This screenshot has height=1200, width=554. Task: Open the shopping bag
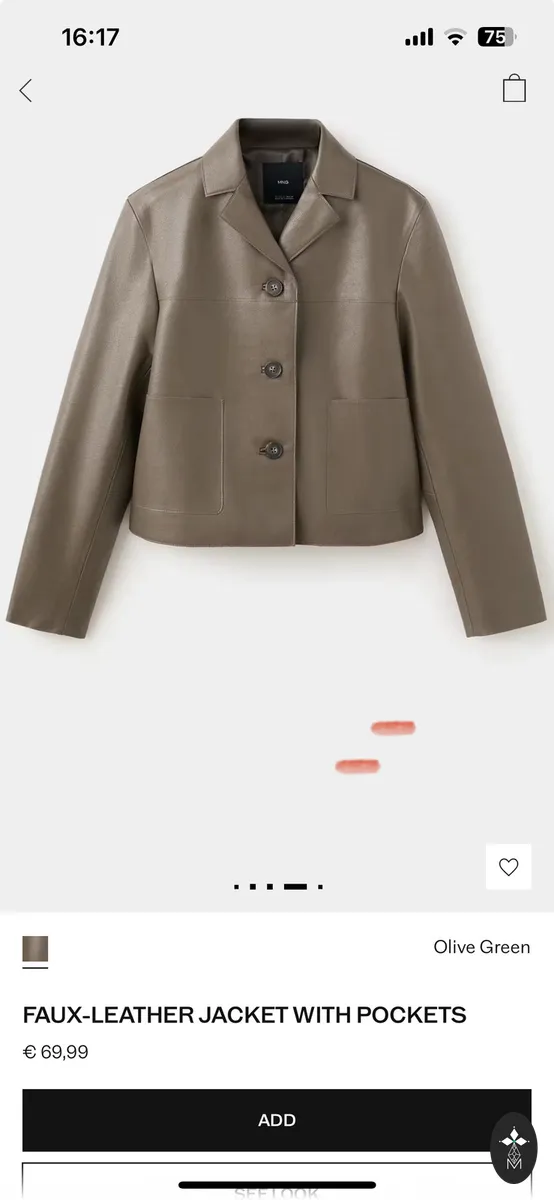click(514, 88)
